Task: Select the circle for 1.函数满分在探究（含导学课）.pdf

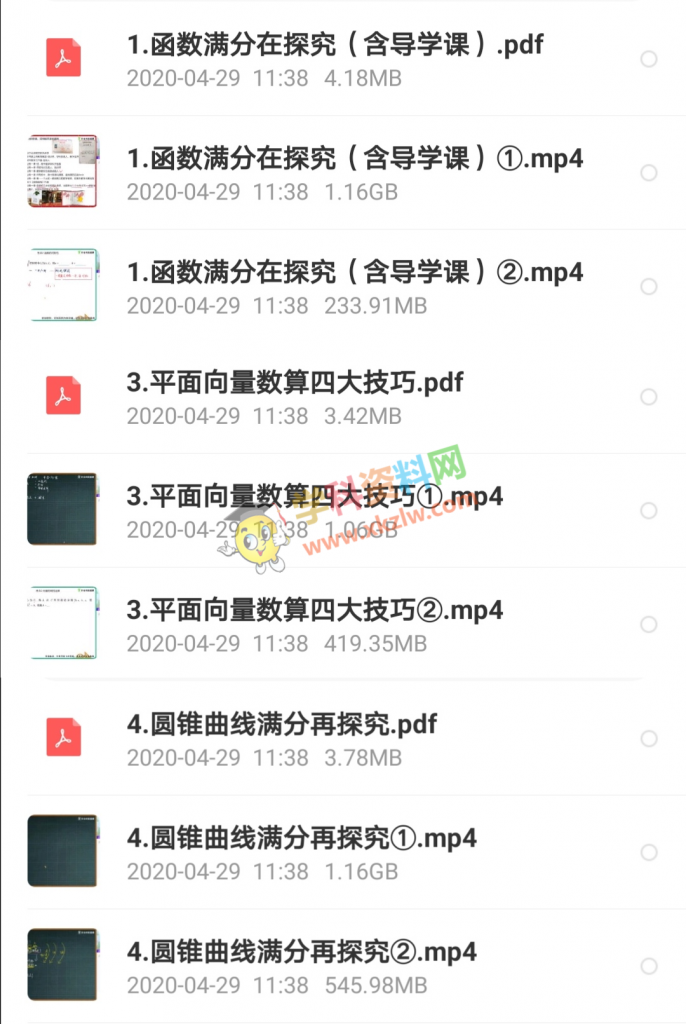Action: click(x=649, y=59)
